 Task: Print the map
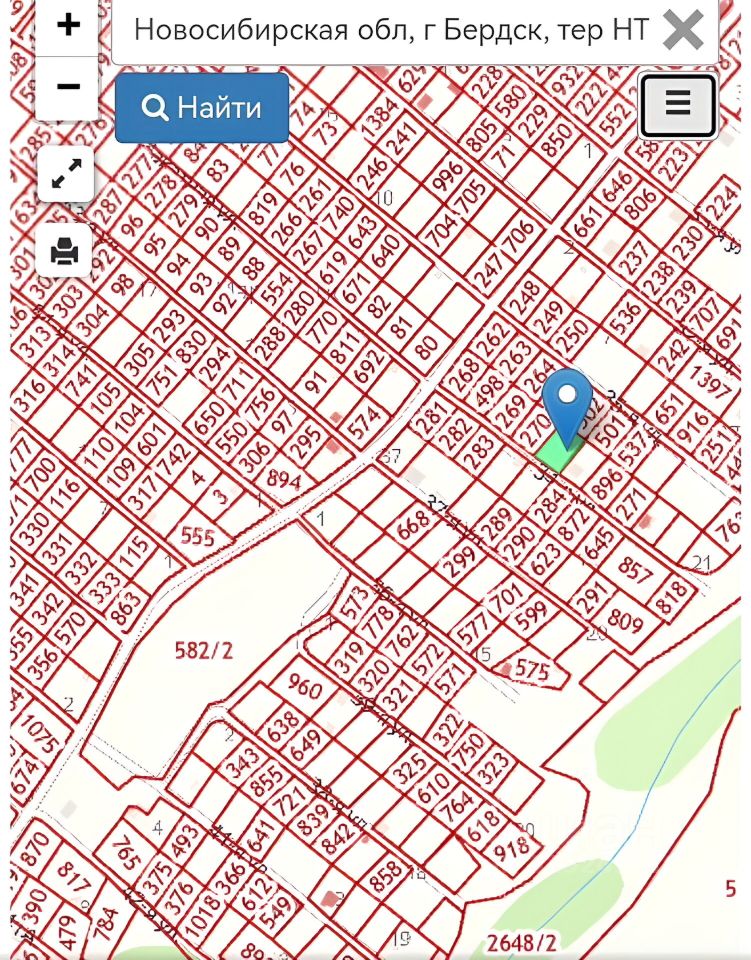[65, 249]
